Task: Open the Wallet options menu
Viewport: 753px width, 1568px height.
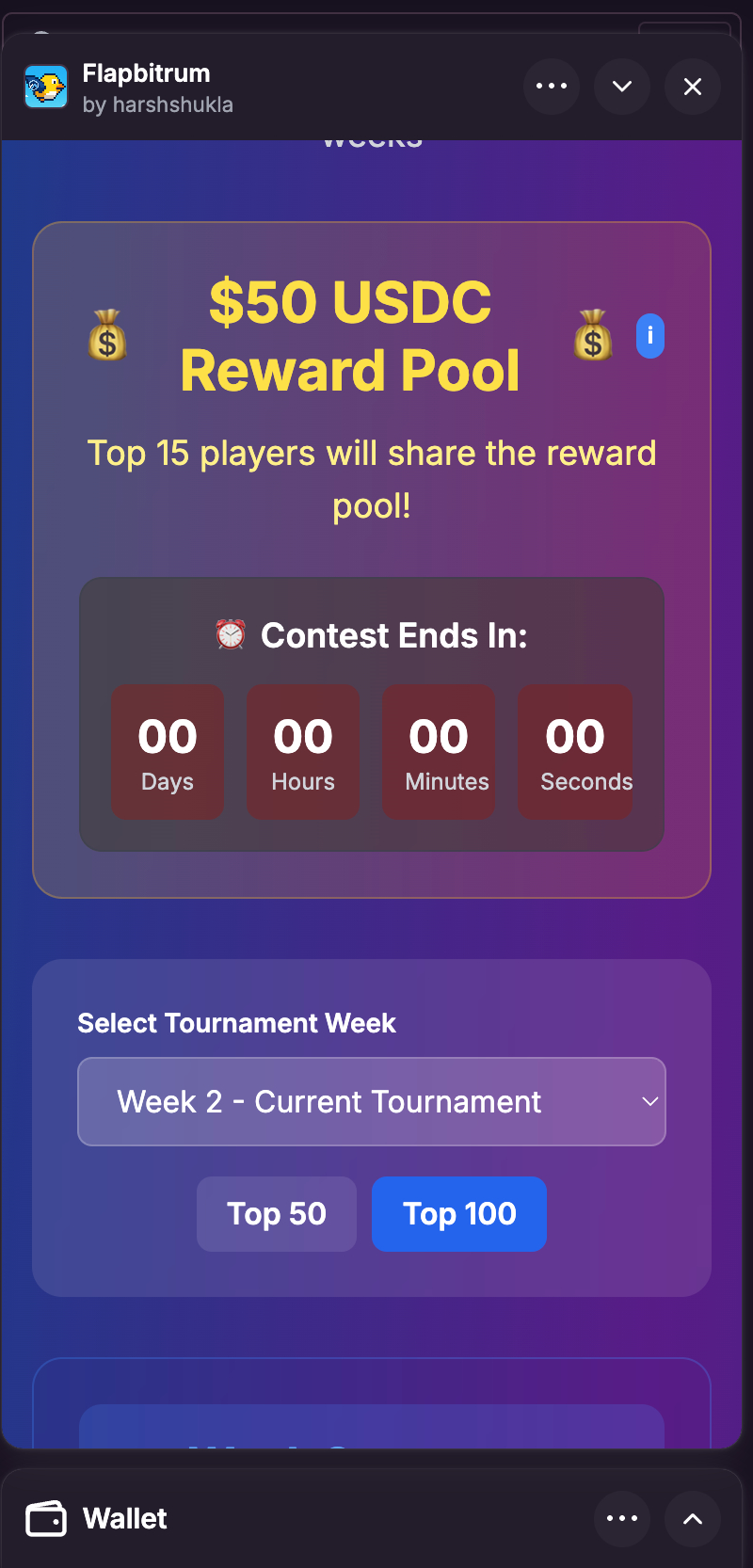Action: pyautogui.click(x=622, y=1518)
